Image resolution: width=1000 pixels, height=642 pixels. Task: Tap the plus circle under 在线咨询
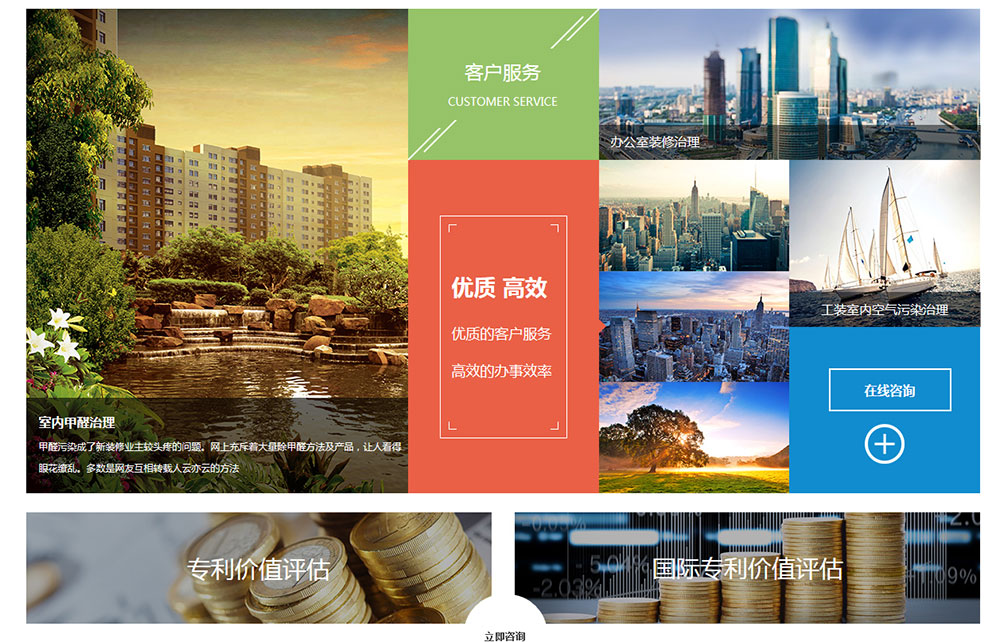(x=884, y=444)
